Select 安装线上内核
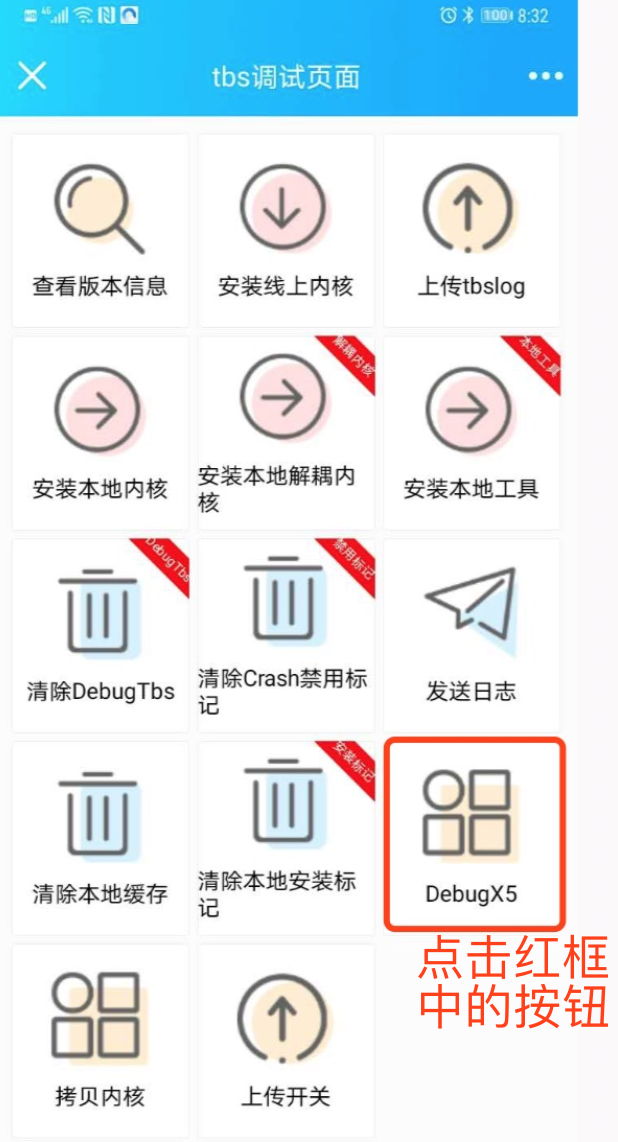 pyautogui.click(x=285, y=231)
